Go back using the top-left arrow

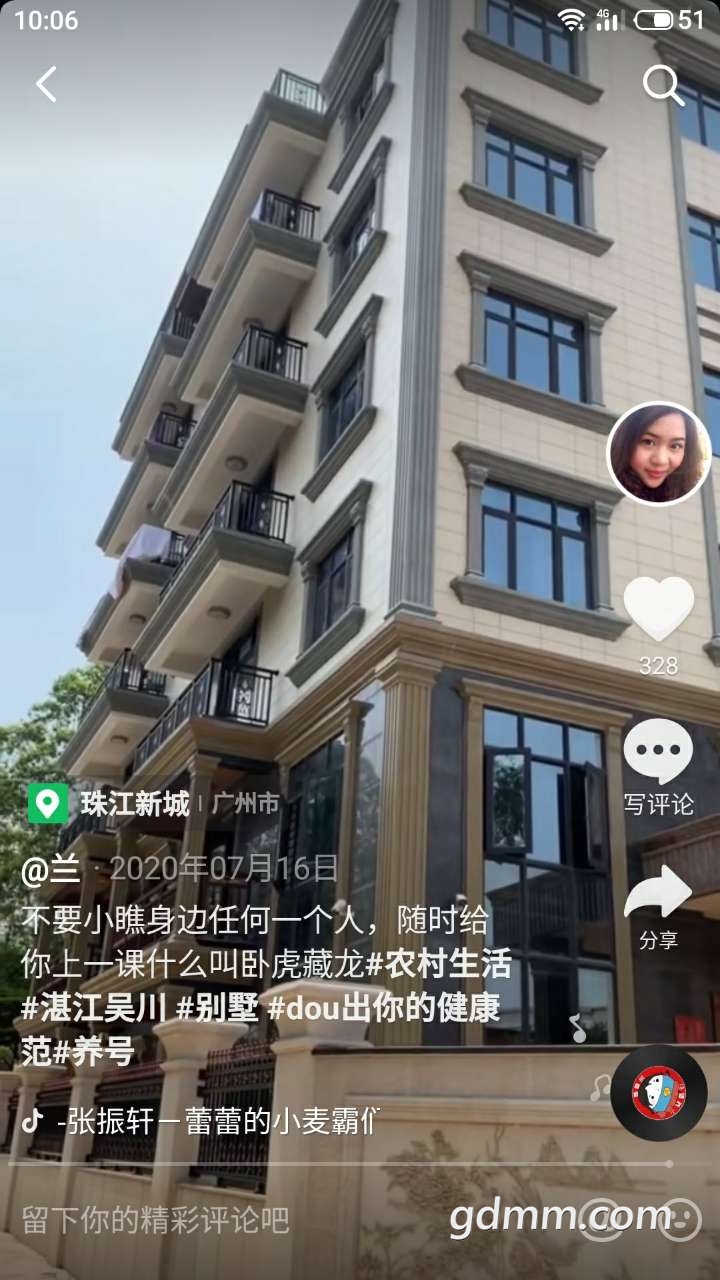tap(46, 85)
